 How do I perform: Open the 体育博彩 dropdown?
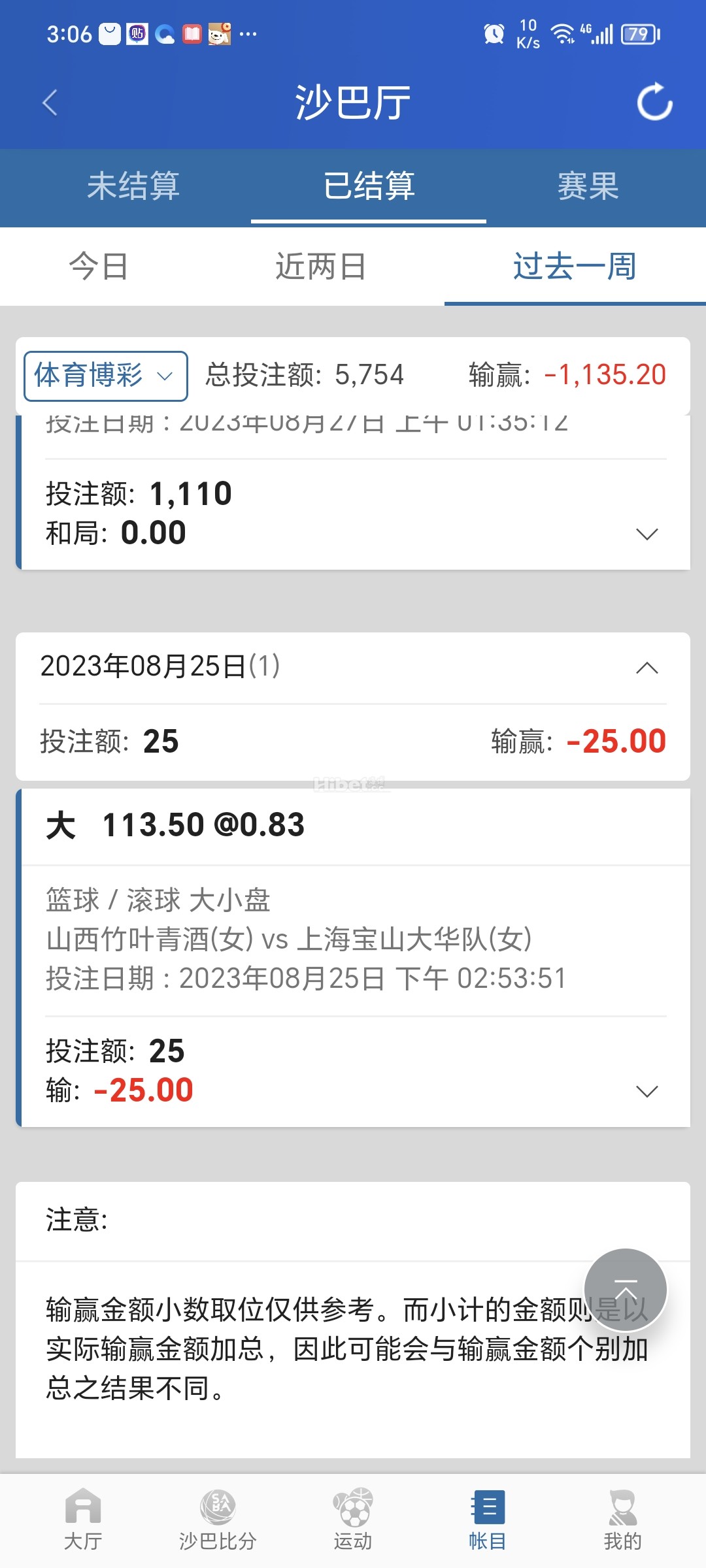tap(106, 376)
